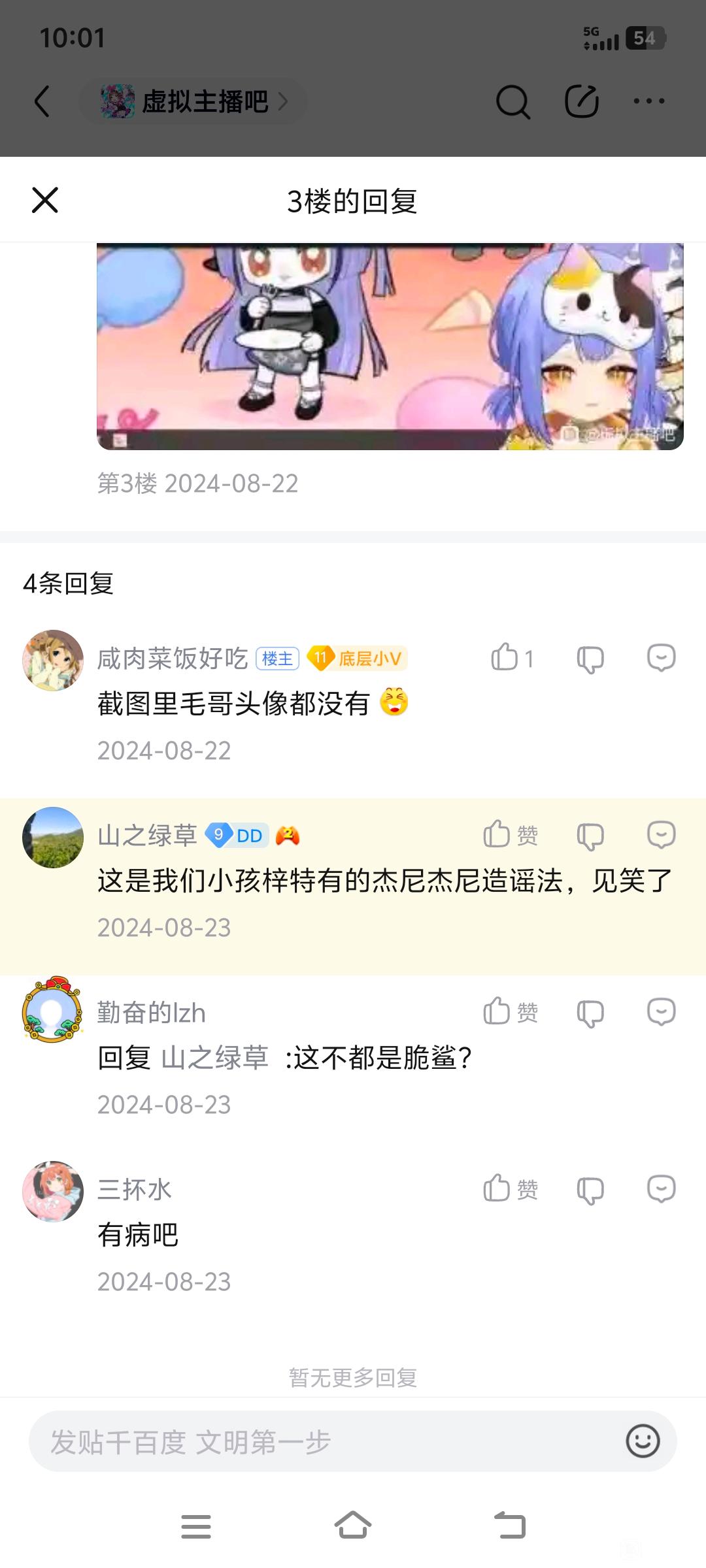
Task: Like 三抔水's reply
Action: 497,1189
